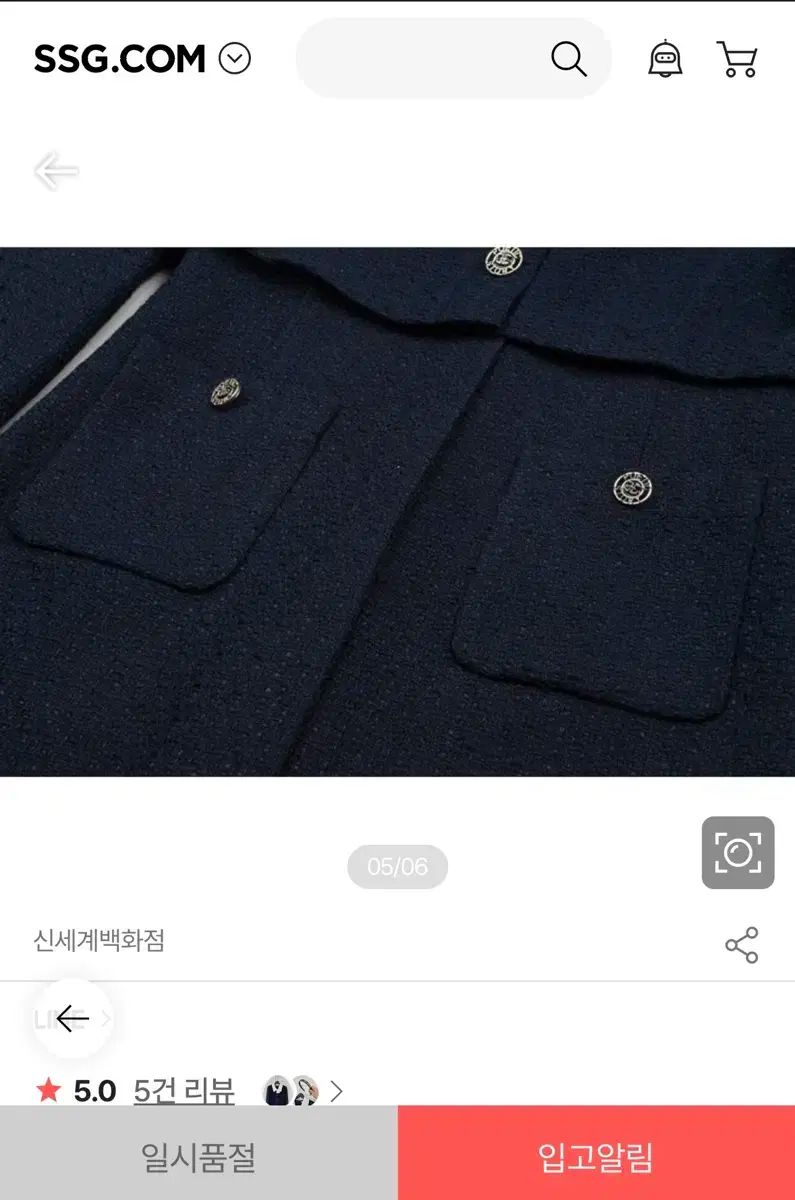Go back with the top arrow
Image resolution: width=795 pixels, height=1200 pixels.
click(56, 171)
